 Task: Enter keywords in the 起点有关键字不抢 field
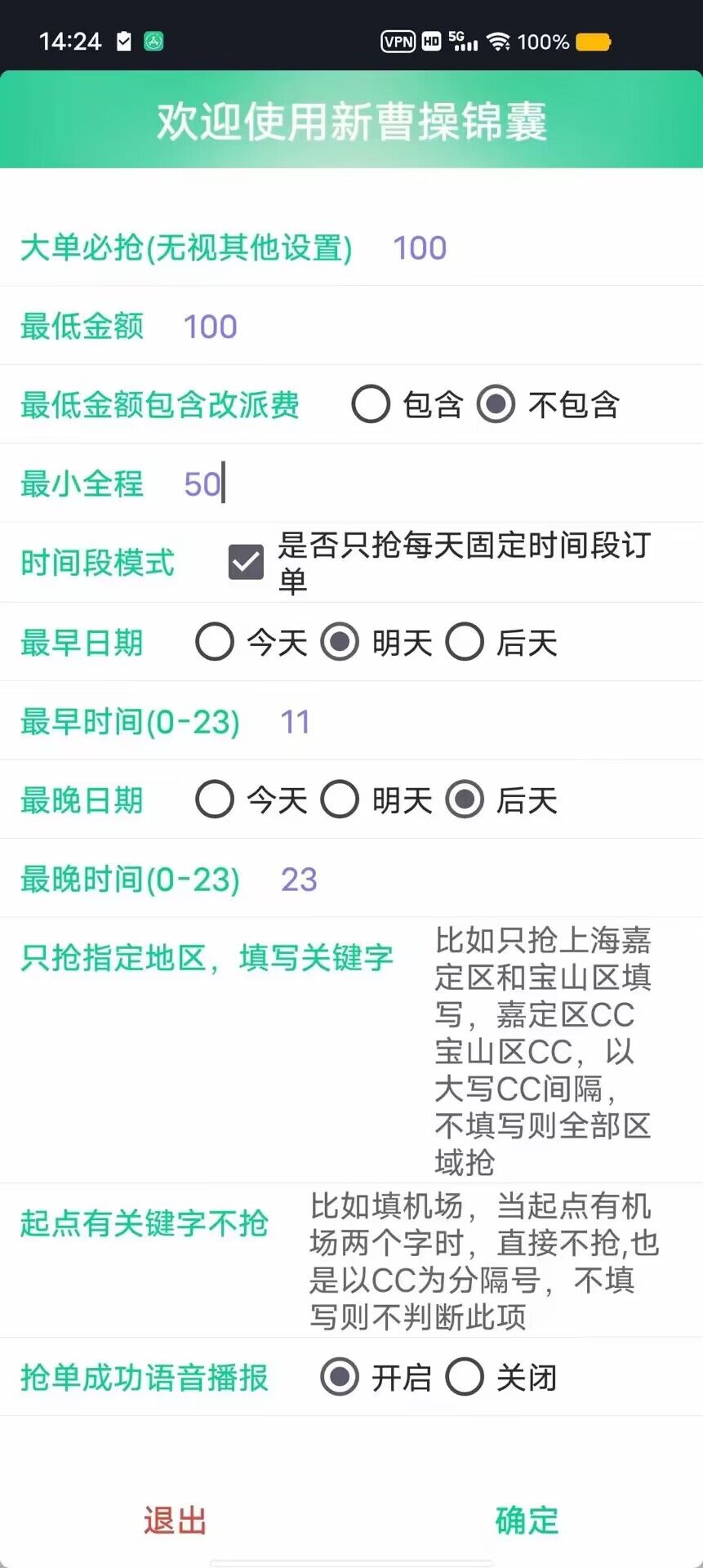coord(484,1260)
